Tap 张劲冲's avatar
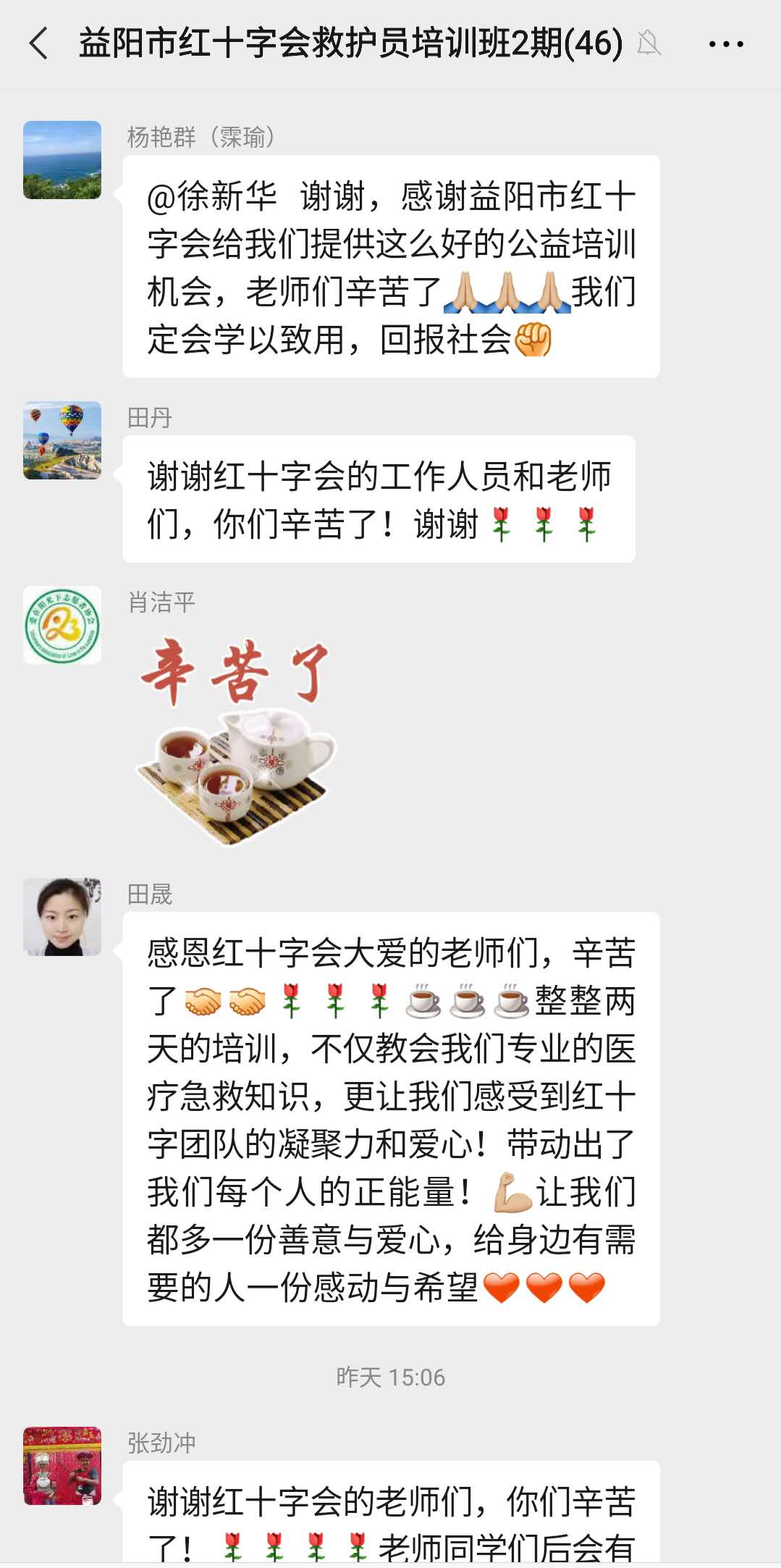 pos(62,1466)
